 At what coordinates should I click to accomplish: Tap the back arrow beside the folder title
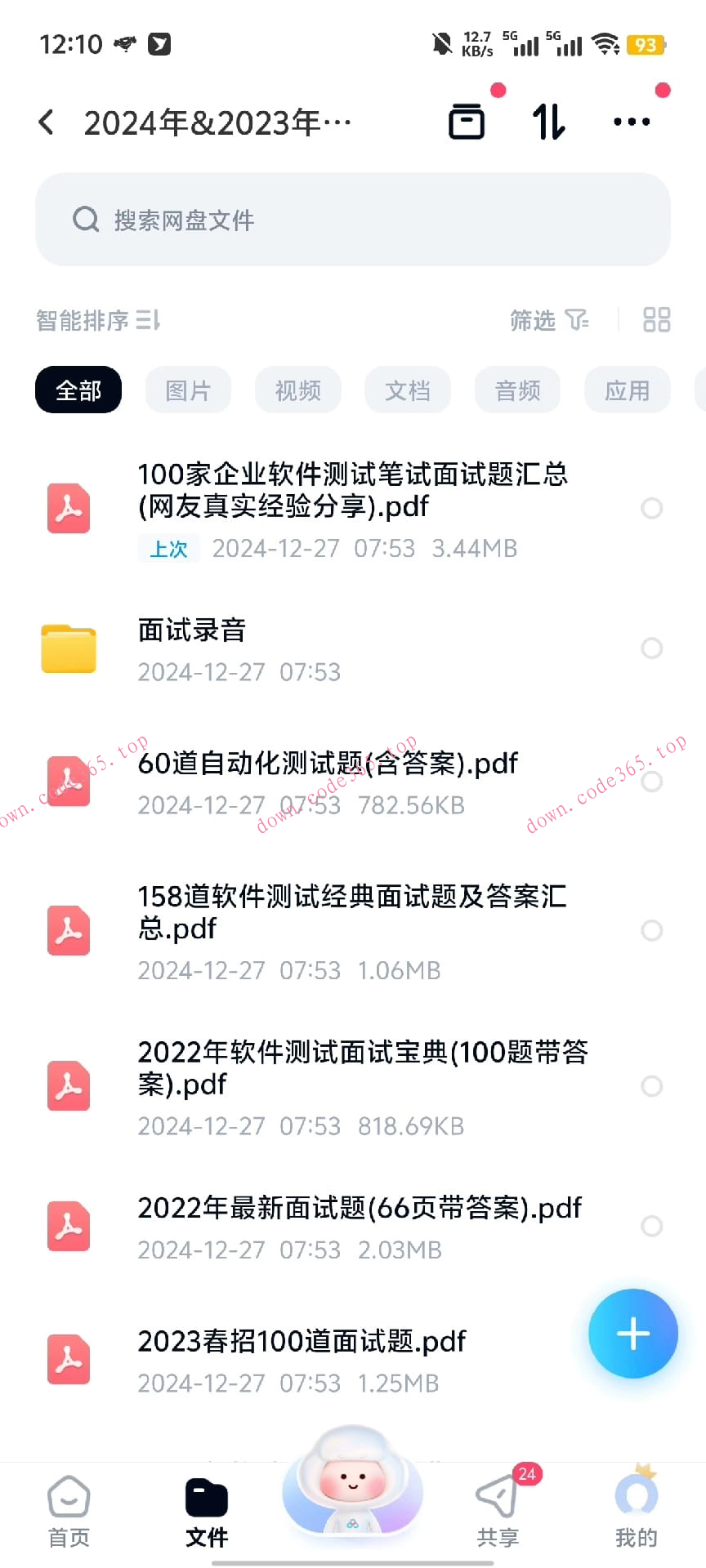click(47, 120)
